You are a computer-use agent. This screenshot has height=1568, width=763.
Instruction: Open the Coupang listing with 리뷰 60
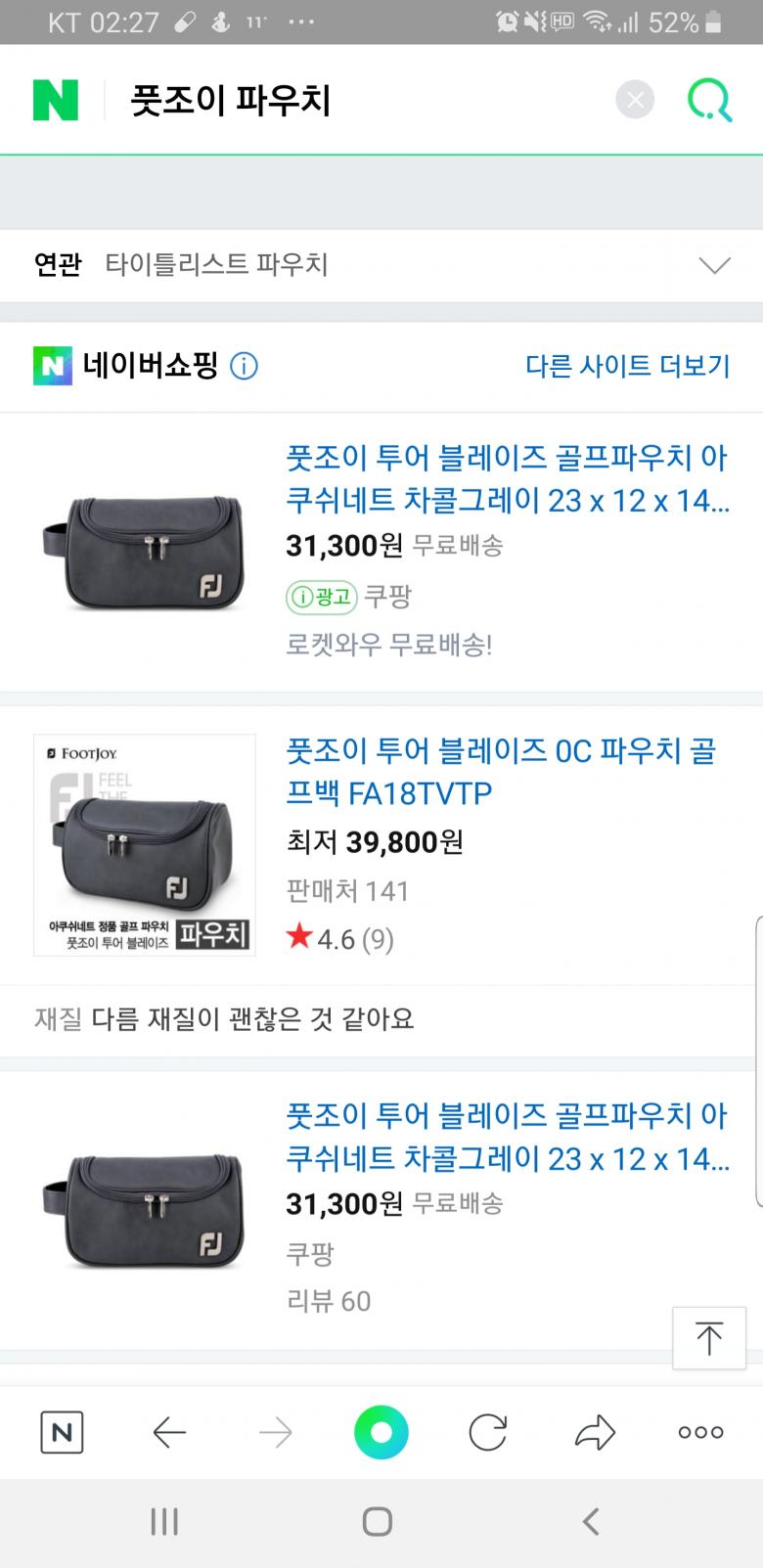pos(507,1137)
